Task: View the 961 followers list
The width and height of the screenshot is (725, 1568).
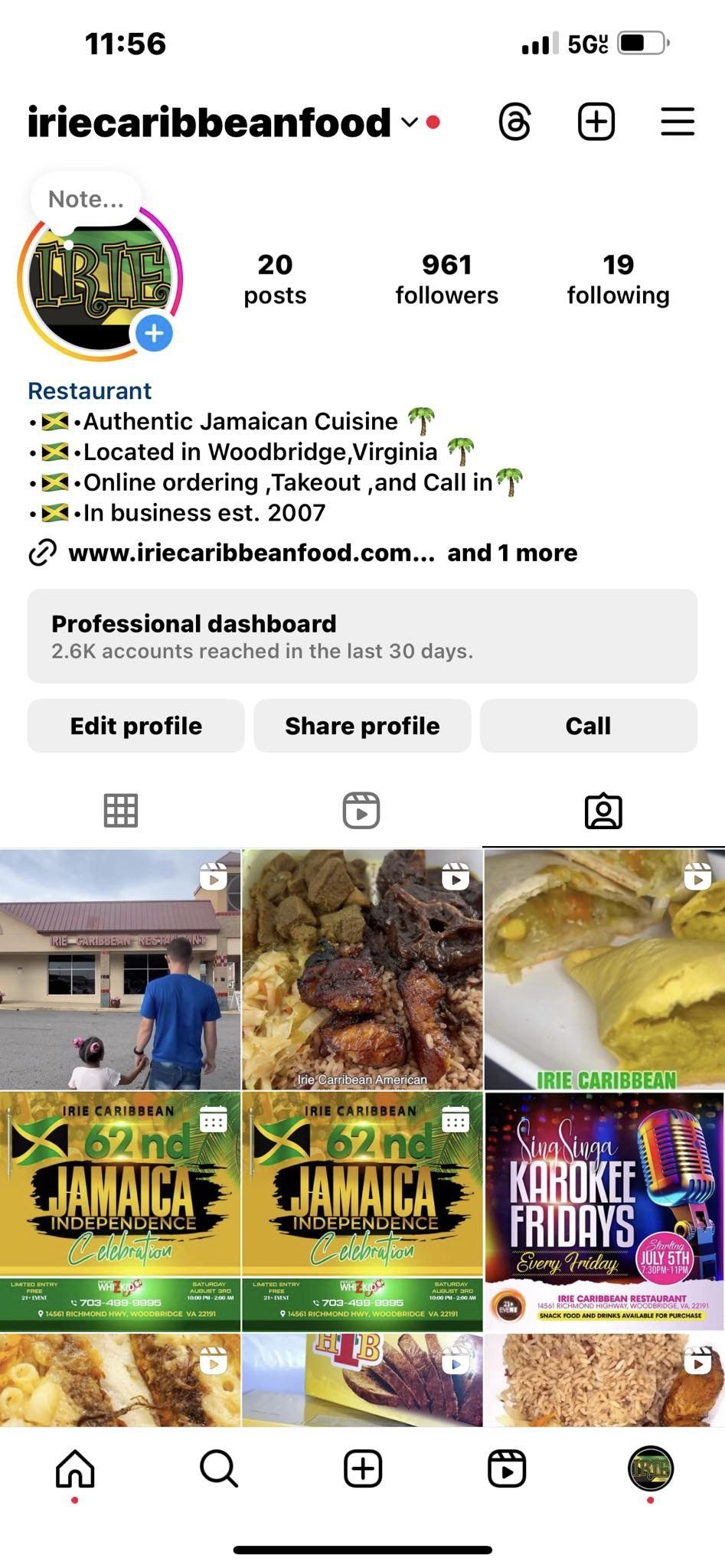Action: [446, 279]
